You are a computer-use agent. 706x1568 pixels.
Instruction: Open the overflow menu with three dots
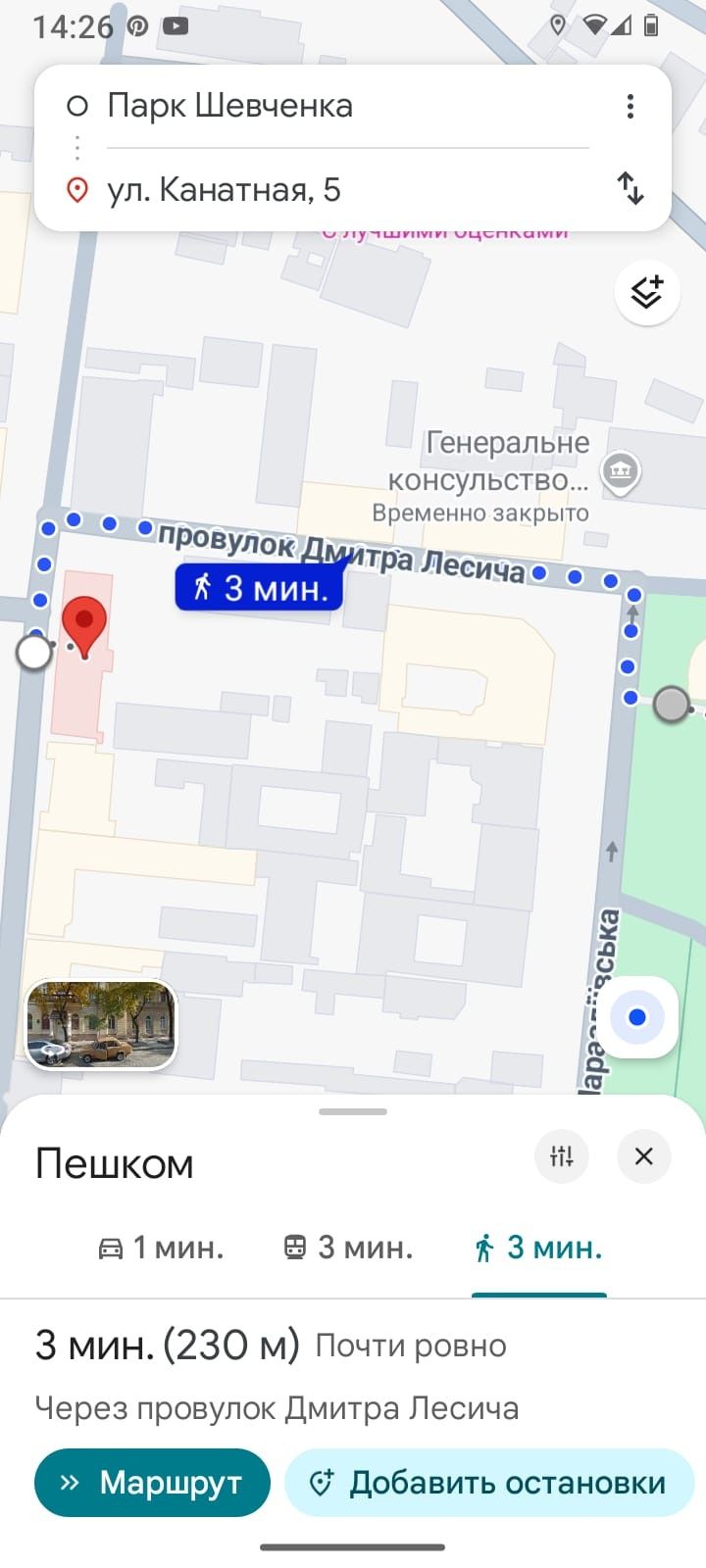click(x=630, y=106)
